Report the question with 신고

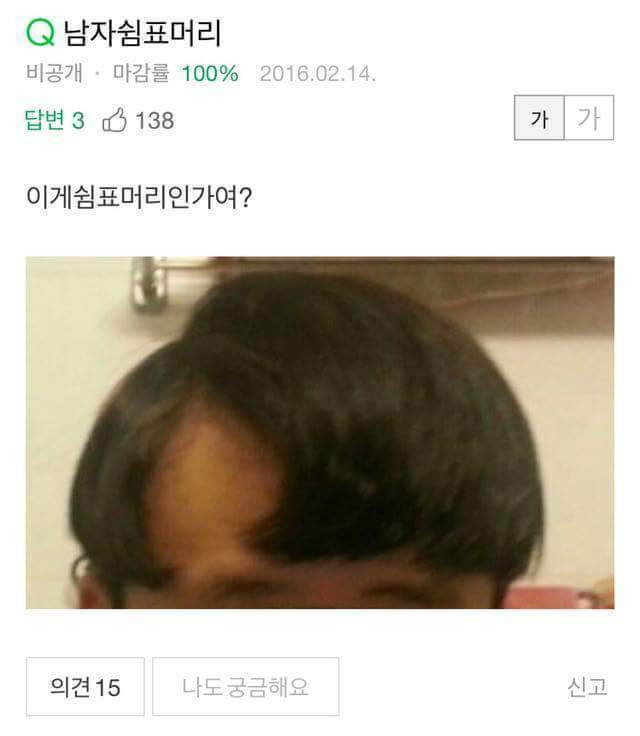point(587,687)
